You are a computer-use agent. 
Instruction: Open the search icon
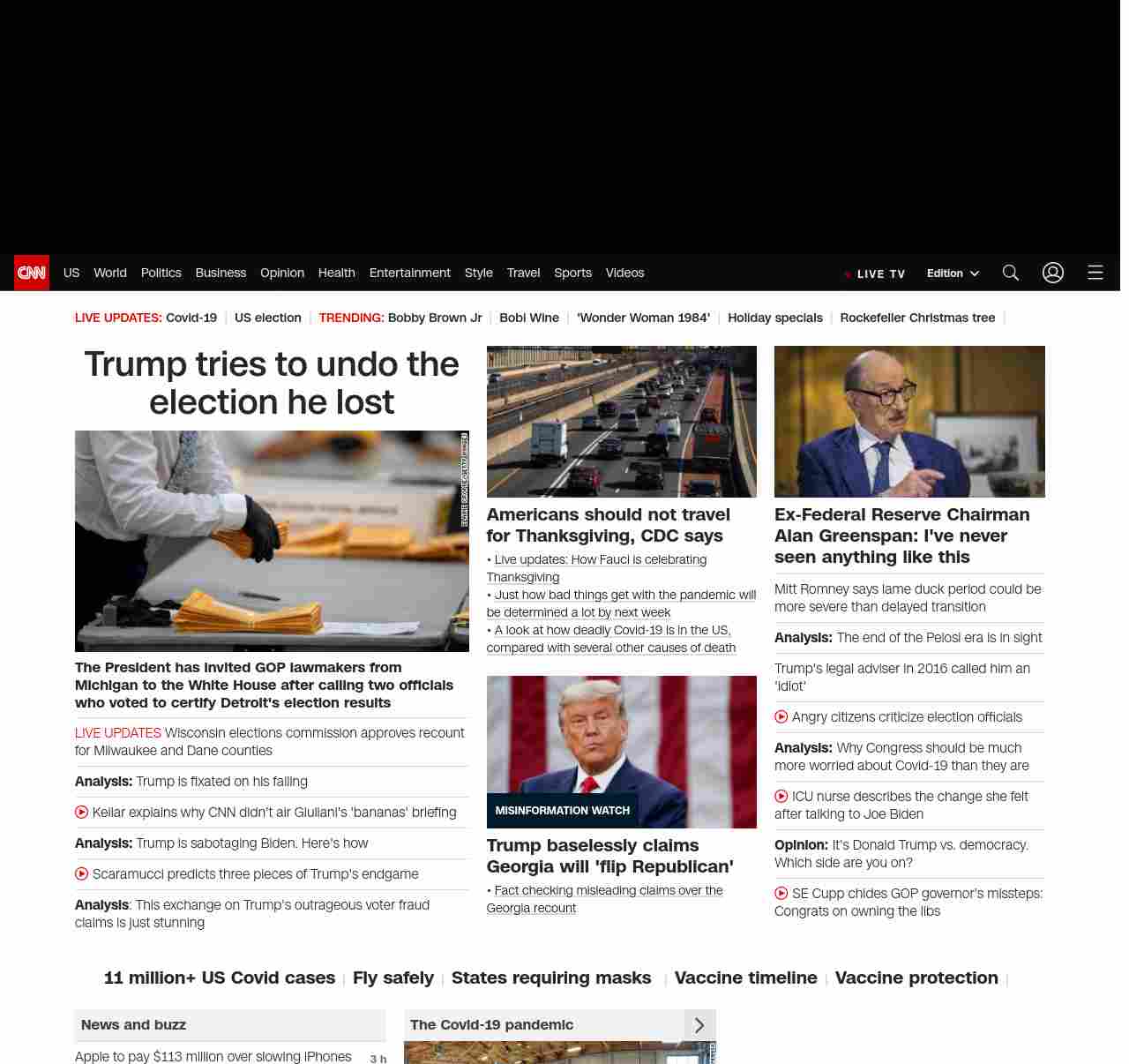coord(1010,273)
